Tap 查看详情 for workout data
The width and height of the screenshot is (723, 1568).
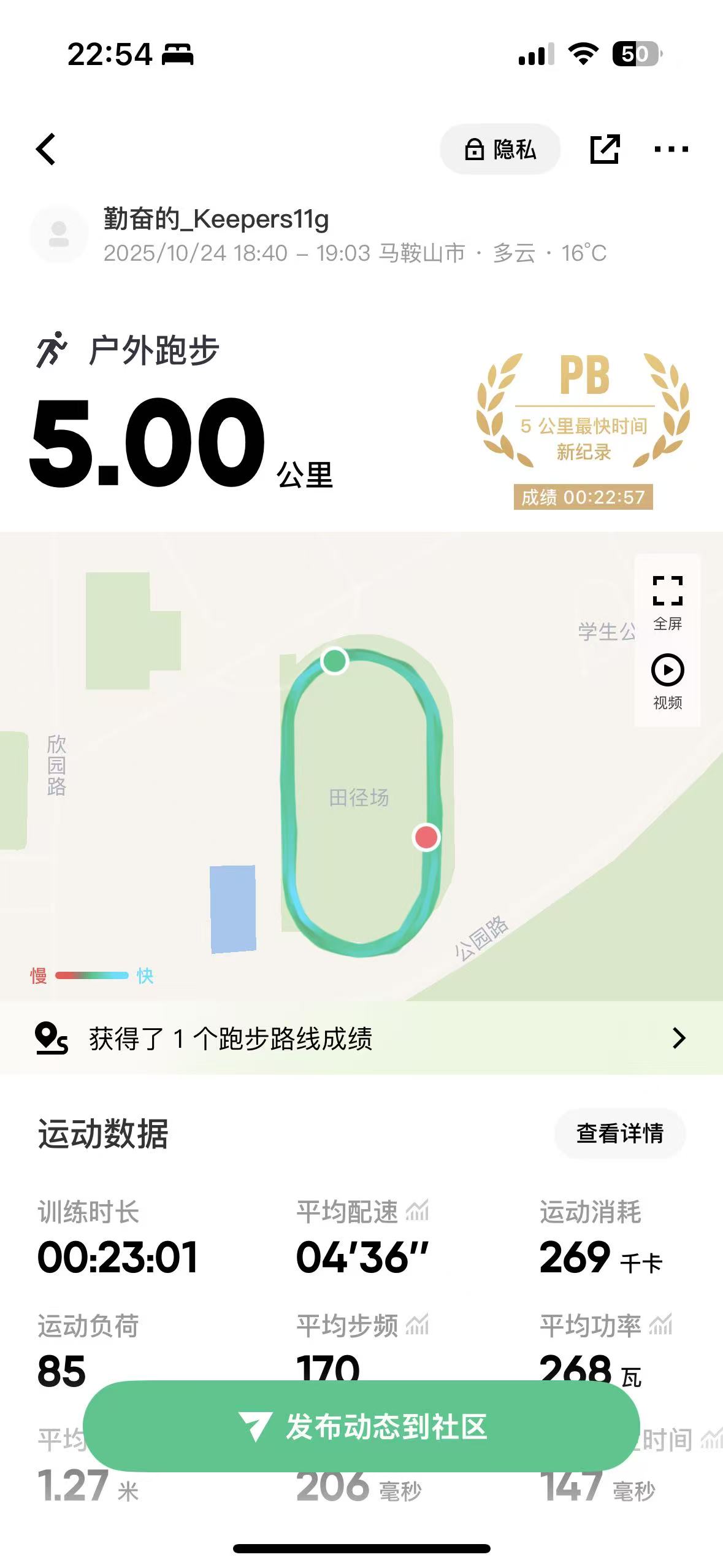[x=619, y=1134]
